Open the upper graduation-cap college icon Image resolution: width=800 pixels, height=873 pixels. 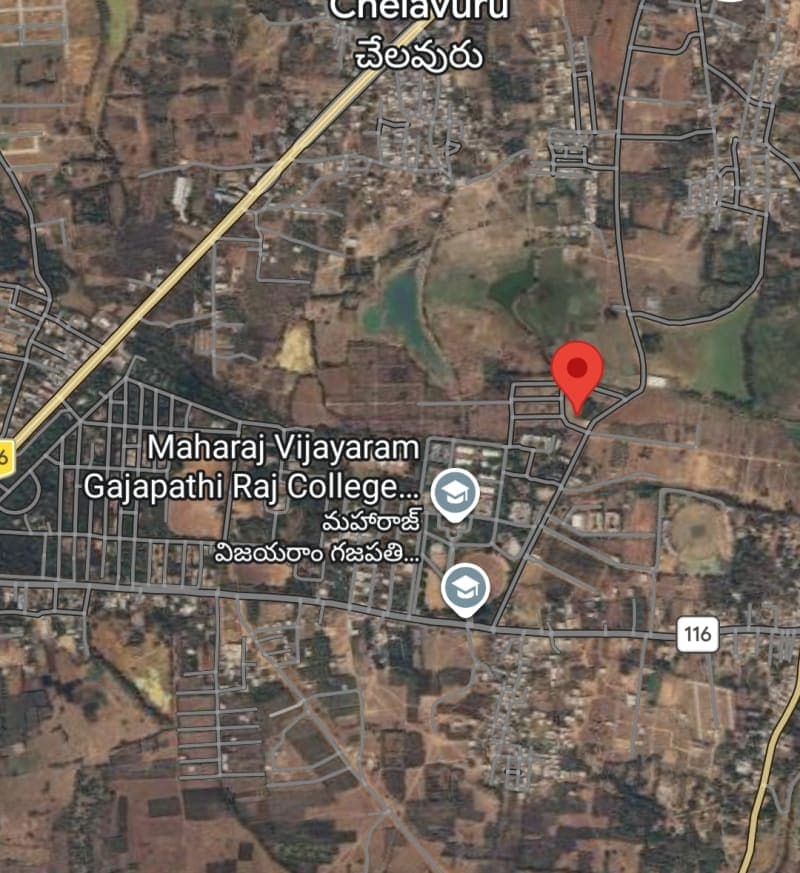click(x=455, y=491)
